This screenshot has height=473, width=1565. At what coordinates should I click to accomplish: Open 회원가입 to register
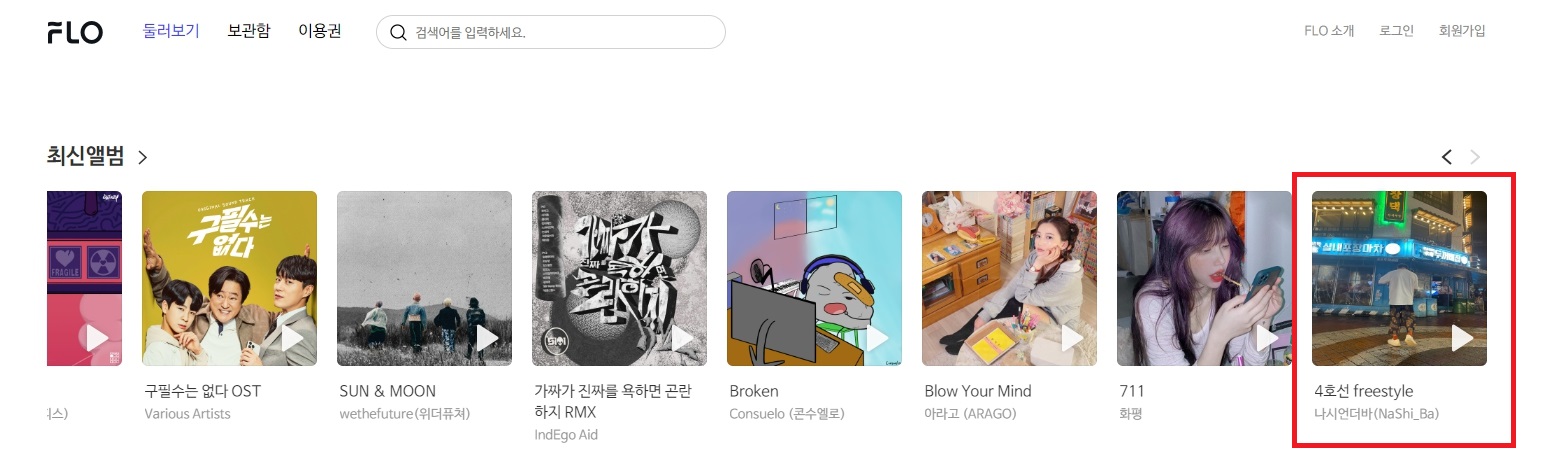pos(1462,31)
